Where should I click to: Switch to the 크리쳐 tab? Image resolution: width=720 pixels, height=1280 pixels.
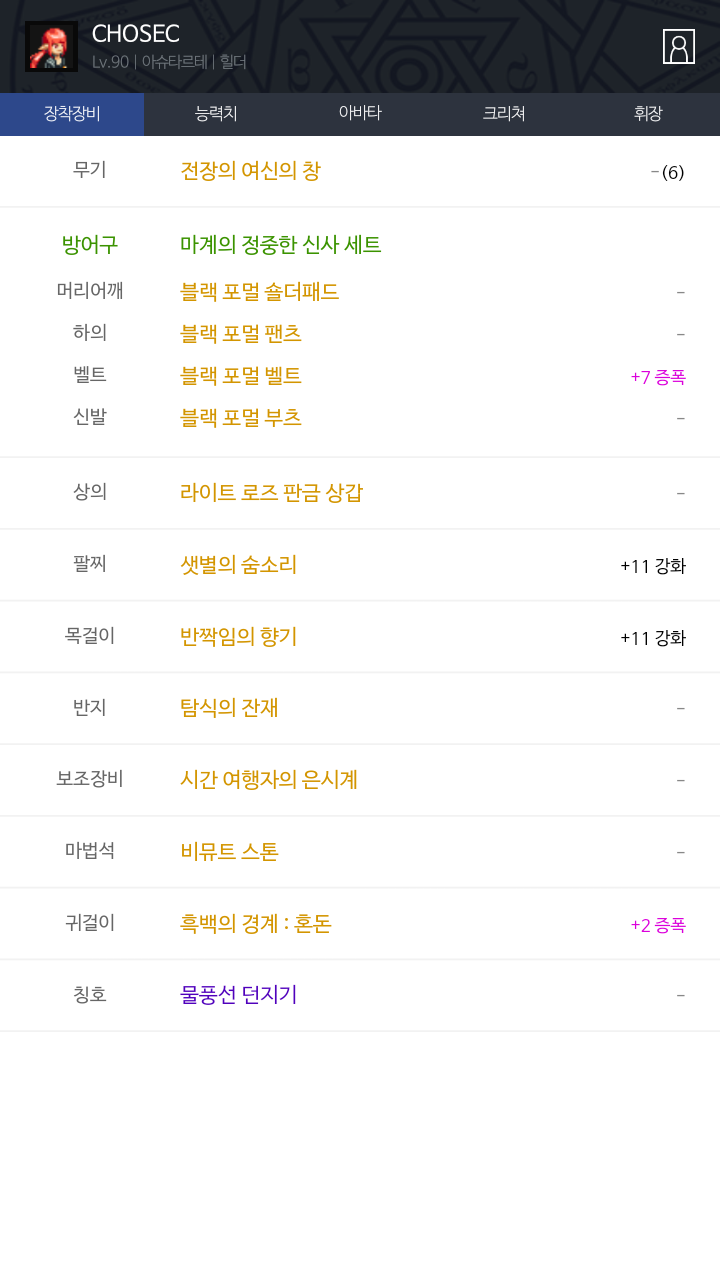tap(504, 114)
